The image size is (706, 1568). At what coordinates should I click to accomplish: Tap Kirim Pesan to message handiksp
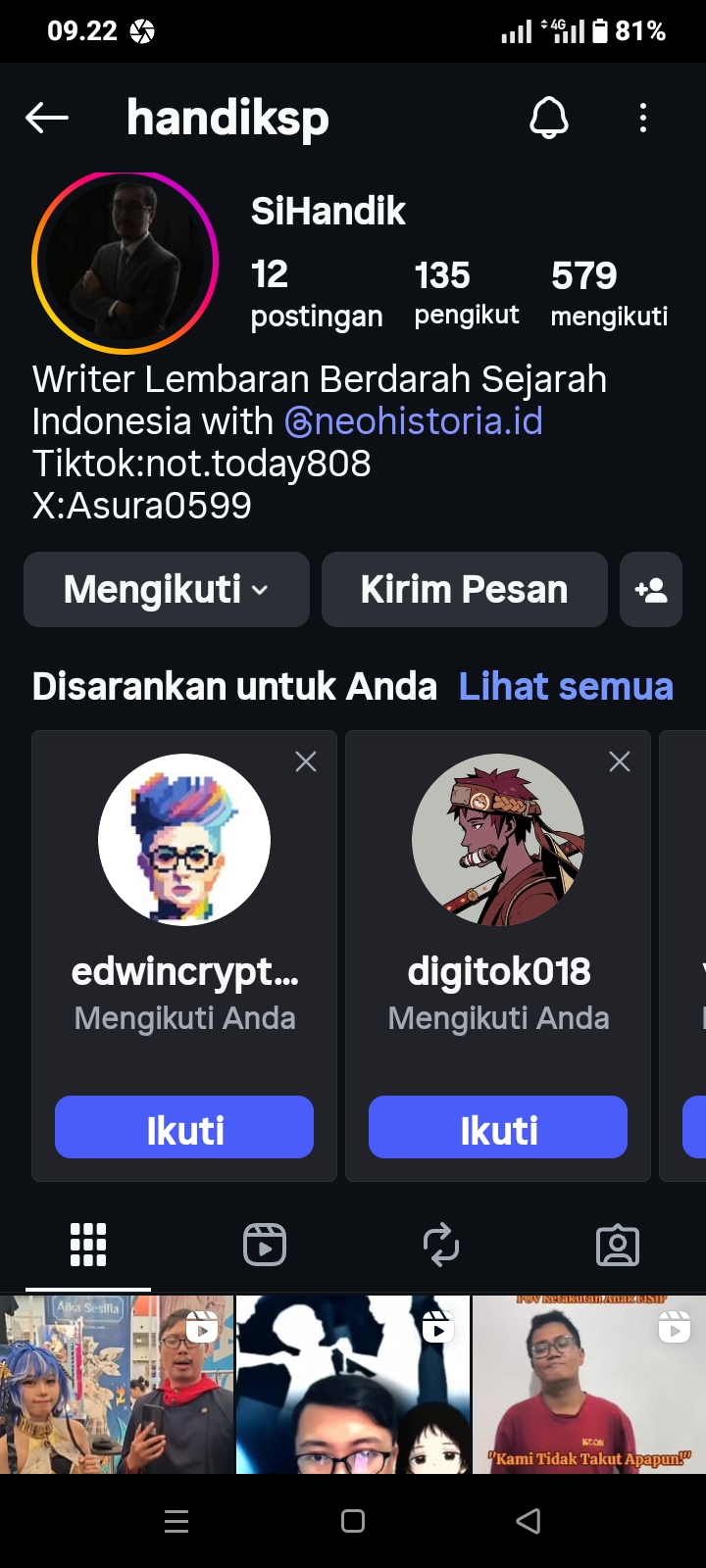point(464,590)
